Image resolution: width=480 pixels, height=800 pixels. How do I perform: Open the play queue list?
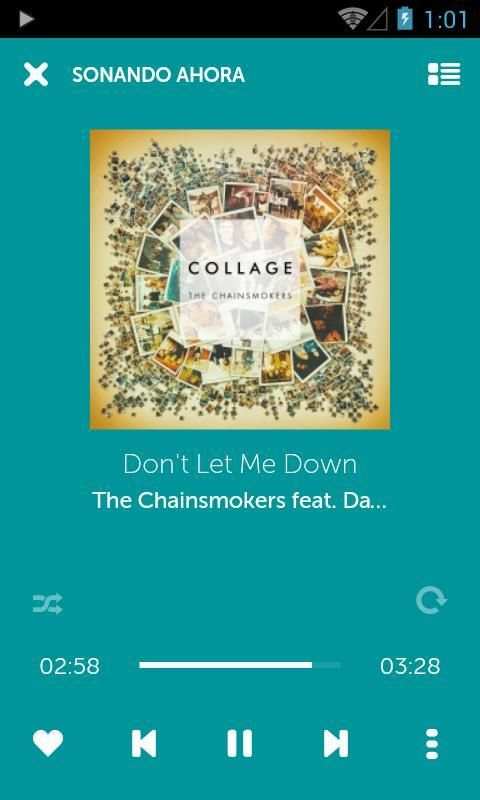click(444, 74)
